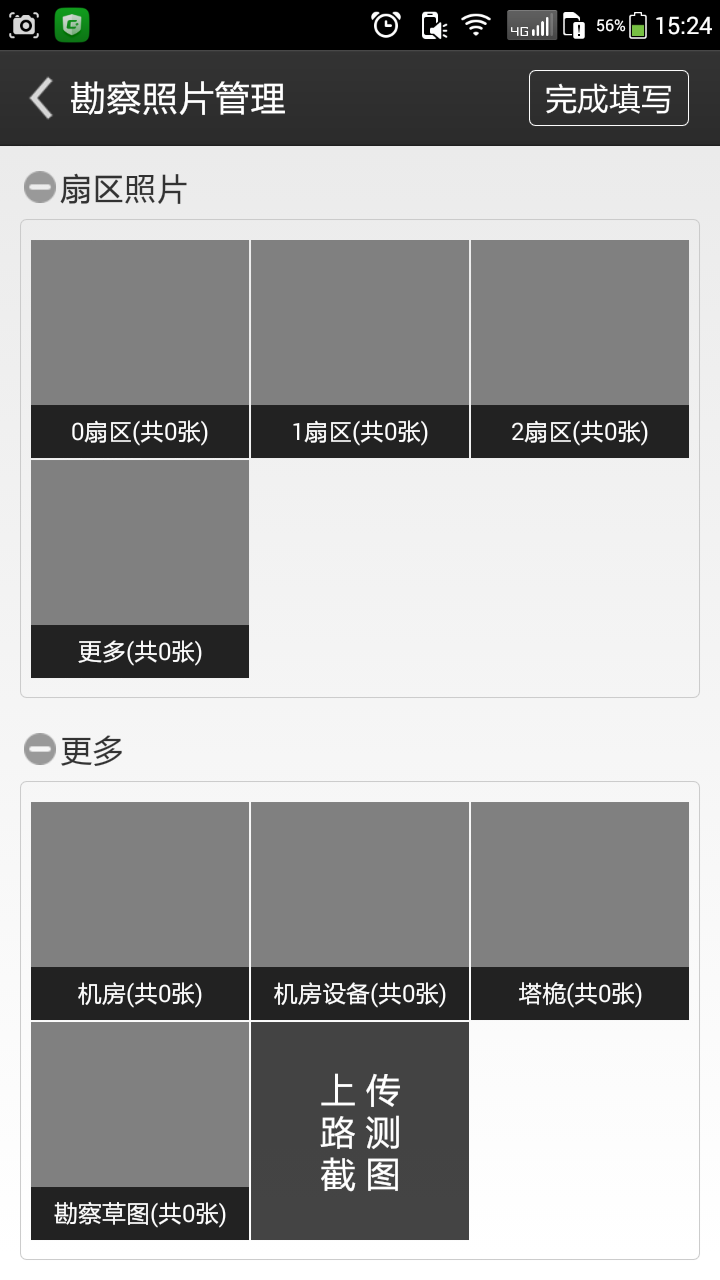Open the 勘察草图 photo tile
720x1280 pixels.
pos(140,1130)
